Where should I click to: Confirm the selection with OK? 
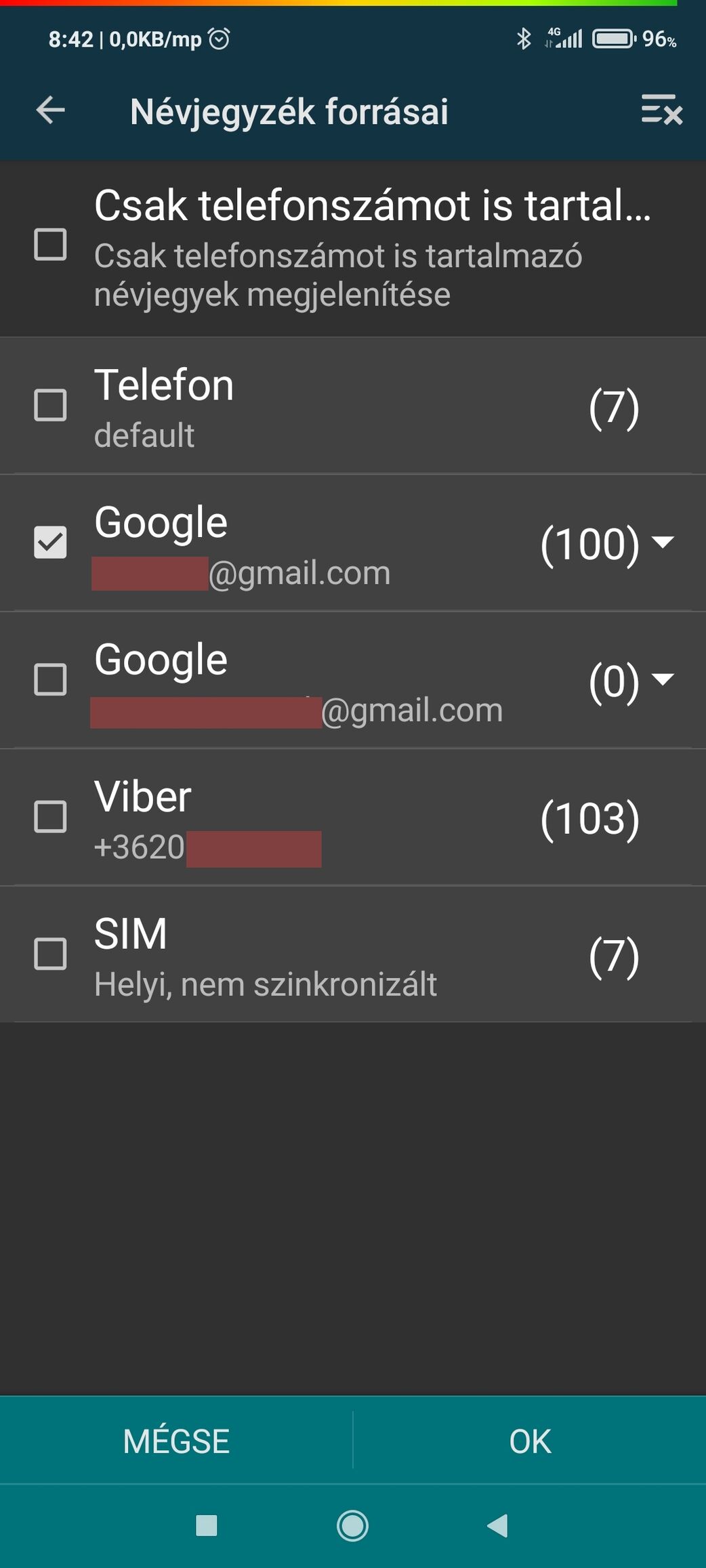tap(530, 1441)
